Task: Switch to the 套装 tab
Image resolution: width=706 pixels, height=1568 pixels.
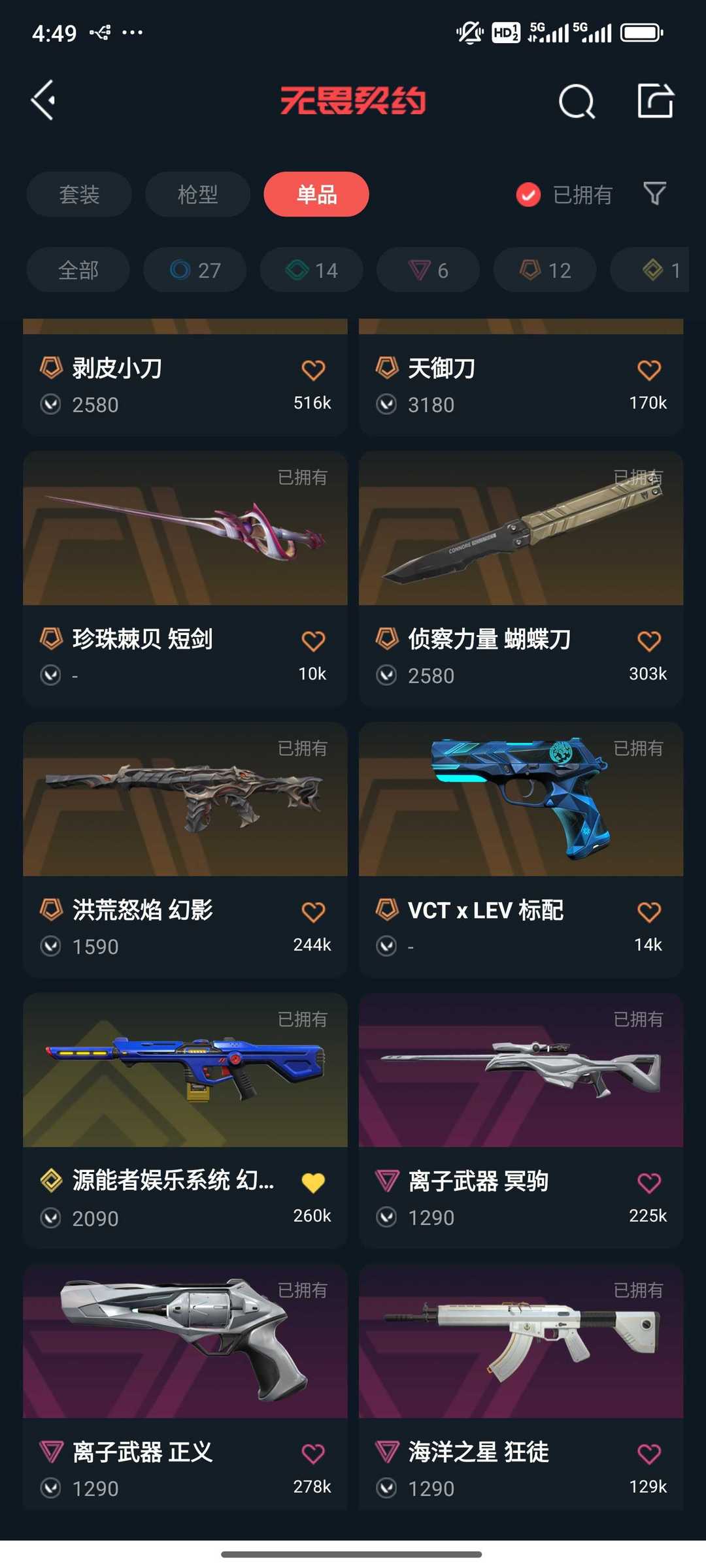Action: [79, 194]
